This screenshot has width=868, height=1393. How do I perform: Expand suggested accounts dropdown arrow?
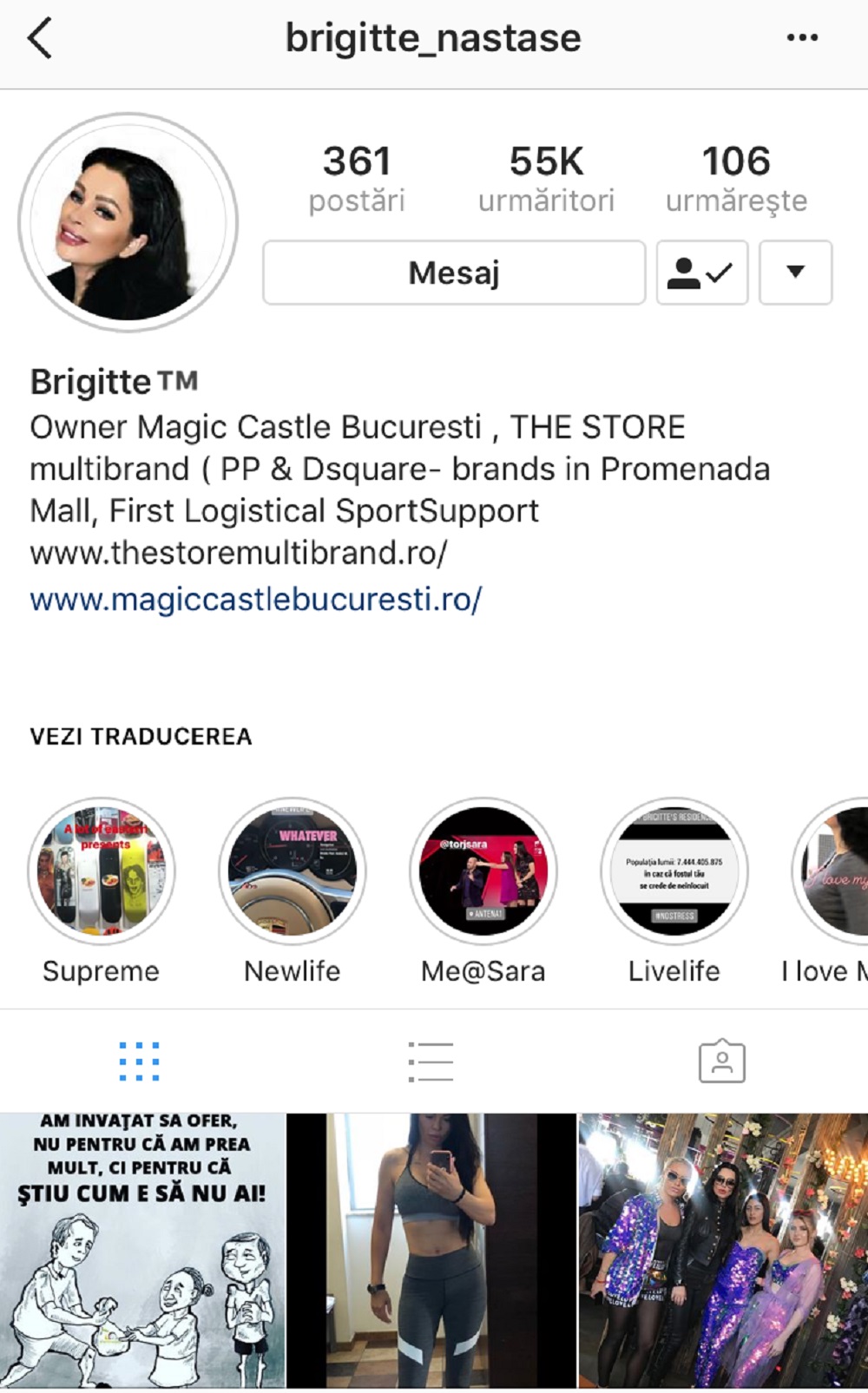coord(795,273)
